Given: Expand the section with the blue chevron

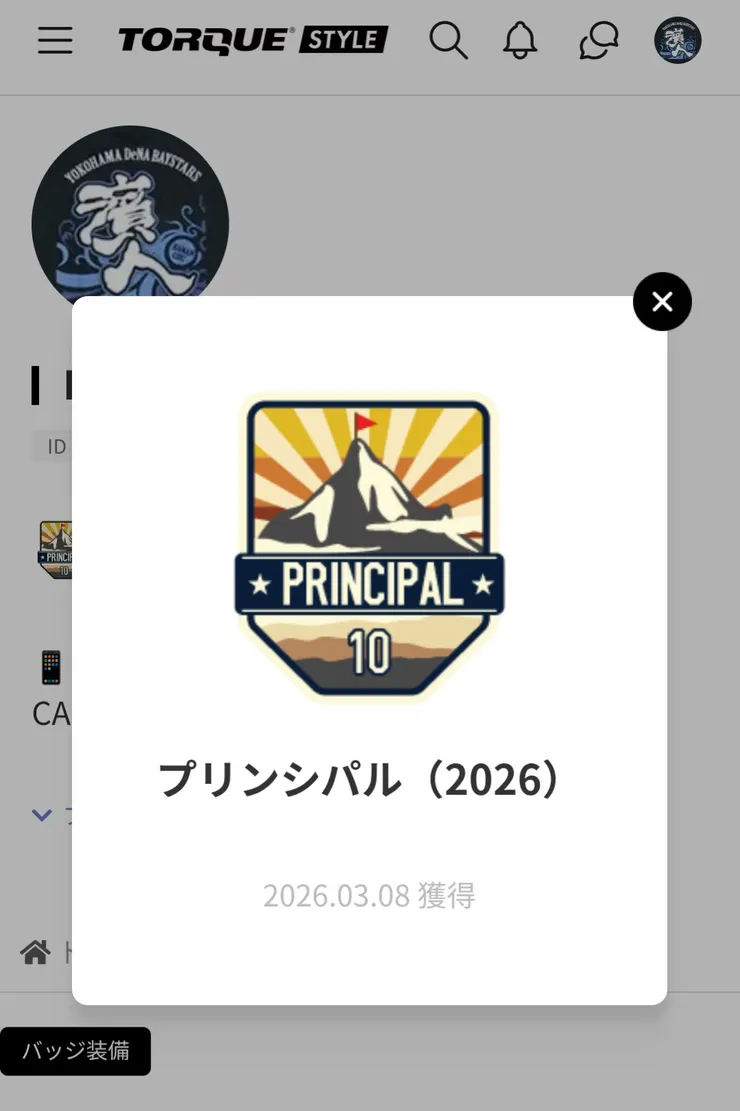Looking at the screenshot, I should (x=40, y=814).
